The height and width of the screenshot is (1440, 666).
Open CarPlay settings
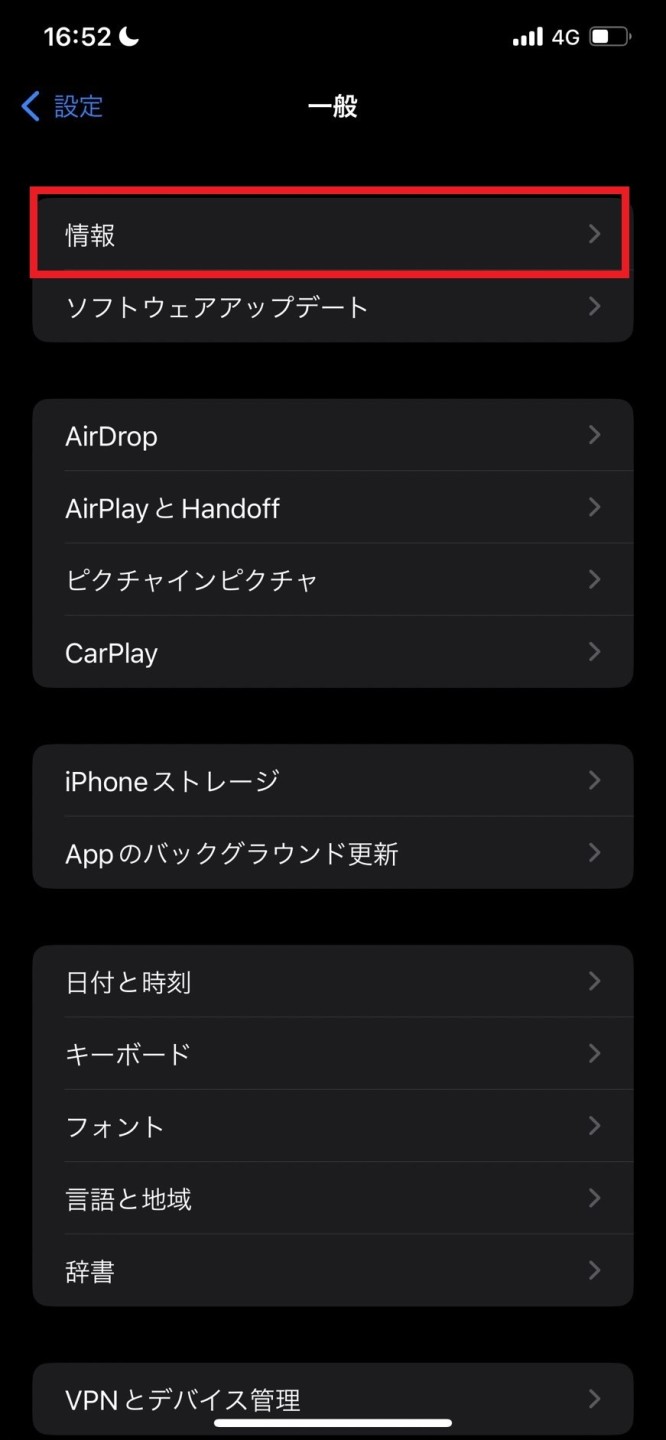coord(332,652)
